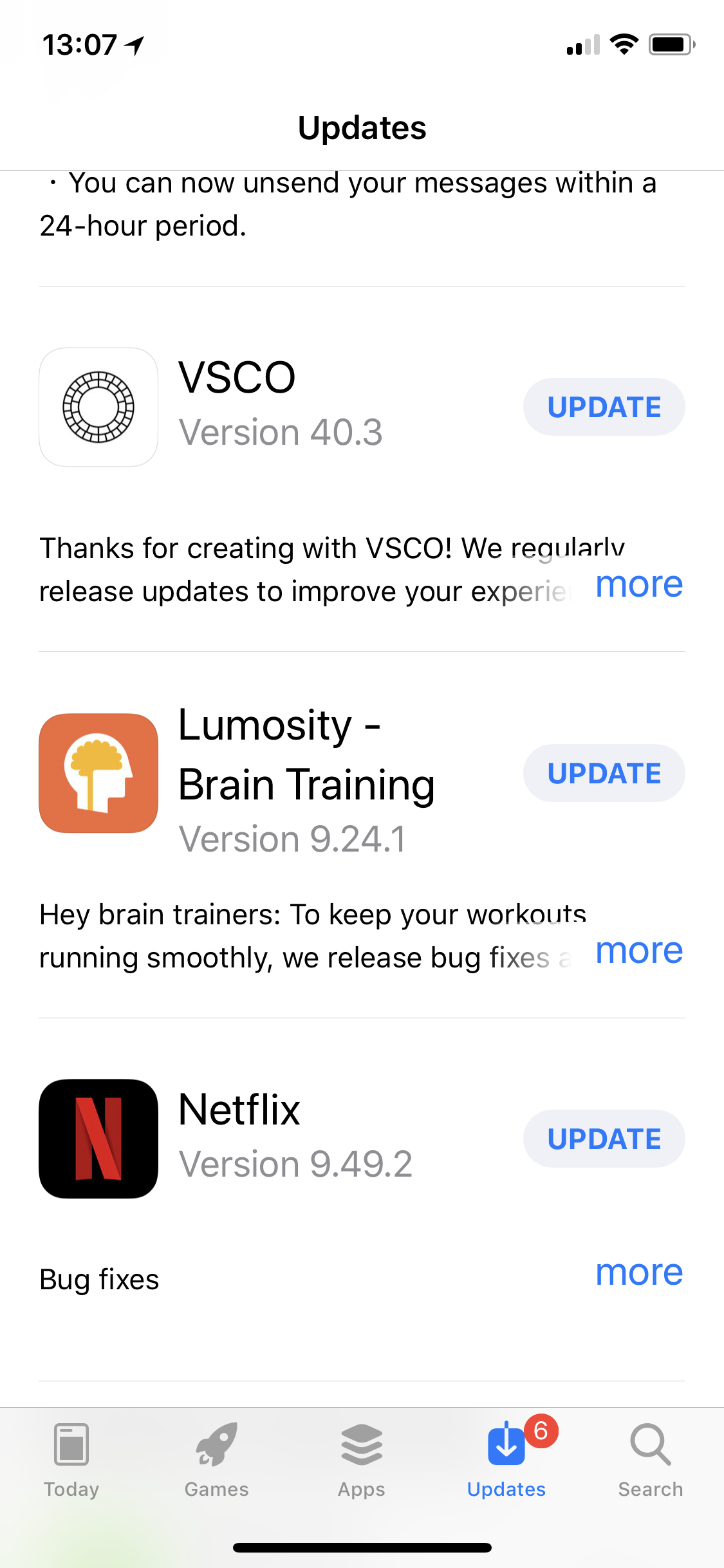Open the VSCO app page
The image size is (724, 1568).
pyautogui.click(x=98, y=407)
